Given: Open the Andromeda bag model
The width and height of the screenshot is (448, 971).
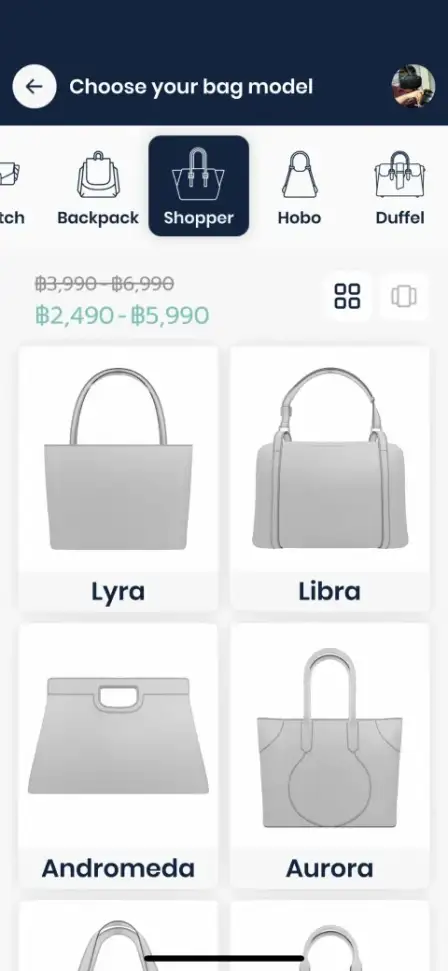Looking at the screenshot, I should (x=118, y=756).
